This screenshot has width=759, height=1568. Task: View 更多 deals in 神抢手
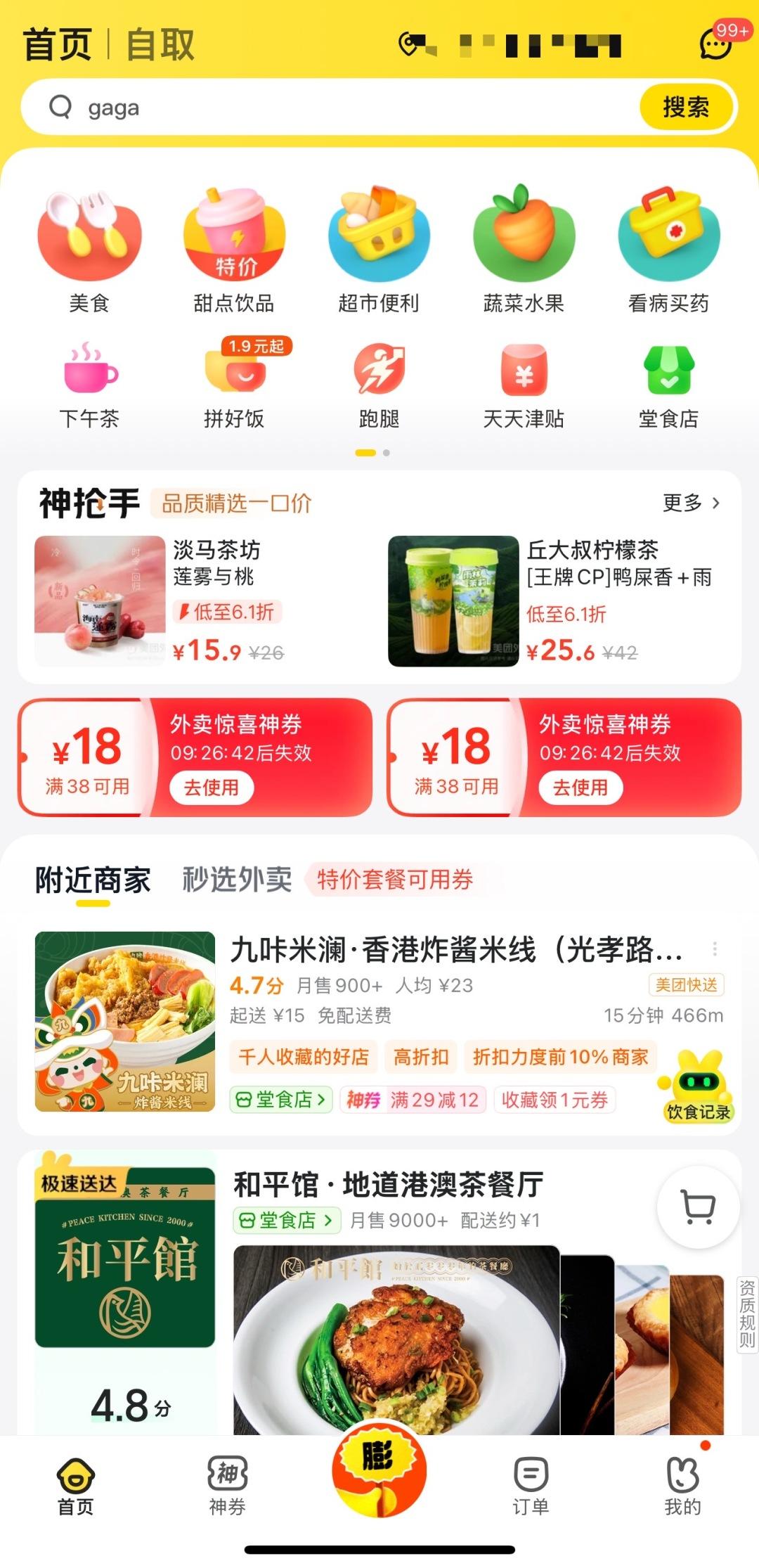coord(691,503)
